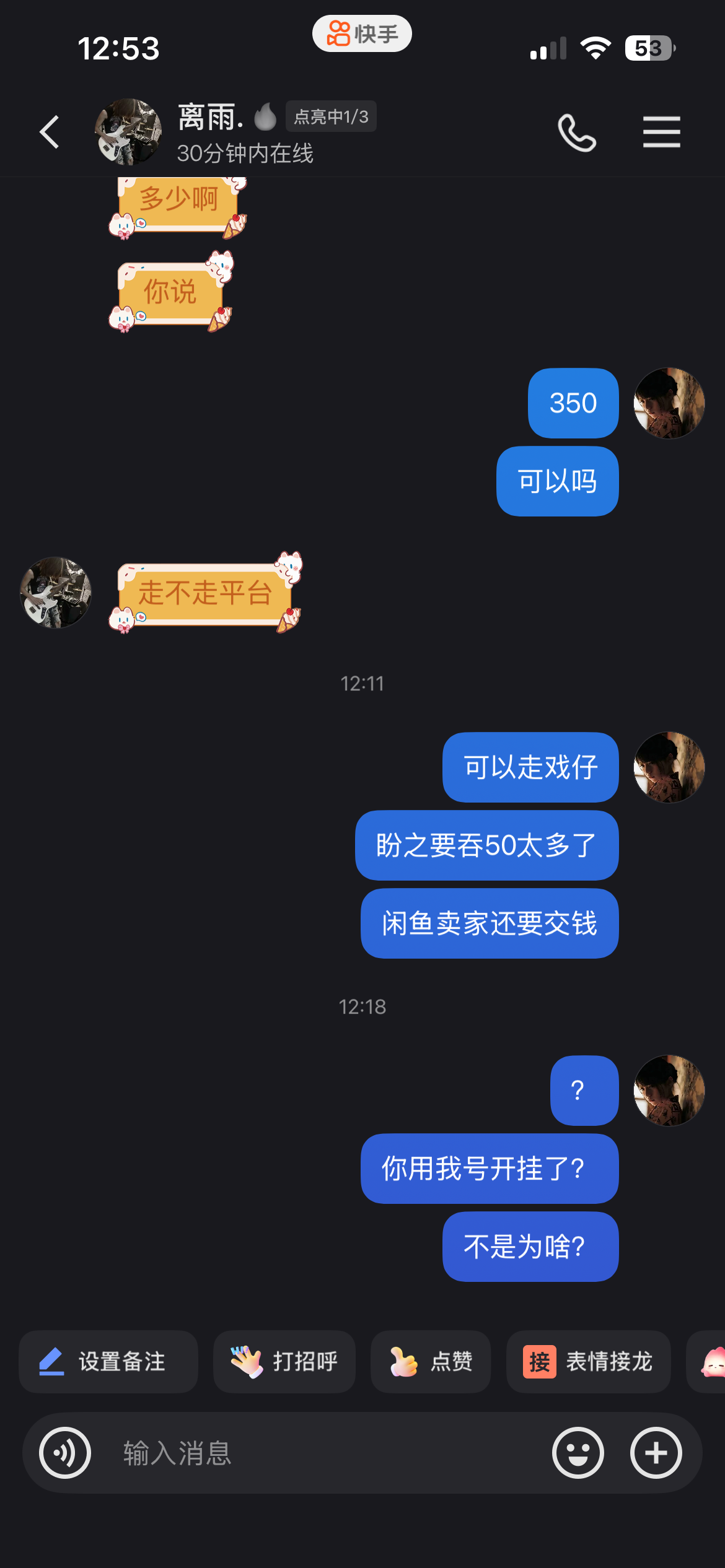Select the 点赞 thumbs-up quick action
725x1568 pixels.
[x=431, y=1362]
